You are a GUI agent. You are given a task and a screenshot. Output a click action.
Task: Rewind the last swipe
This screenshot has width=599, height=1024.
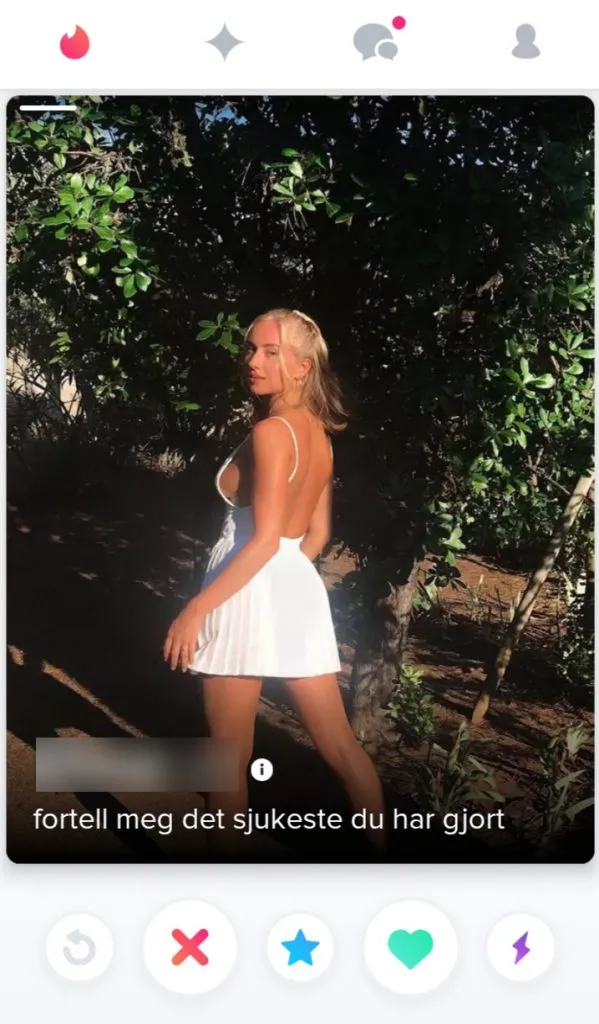[80, 948]
